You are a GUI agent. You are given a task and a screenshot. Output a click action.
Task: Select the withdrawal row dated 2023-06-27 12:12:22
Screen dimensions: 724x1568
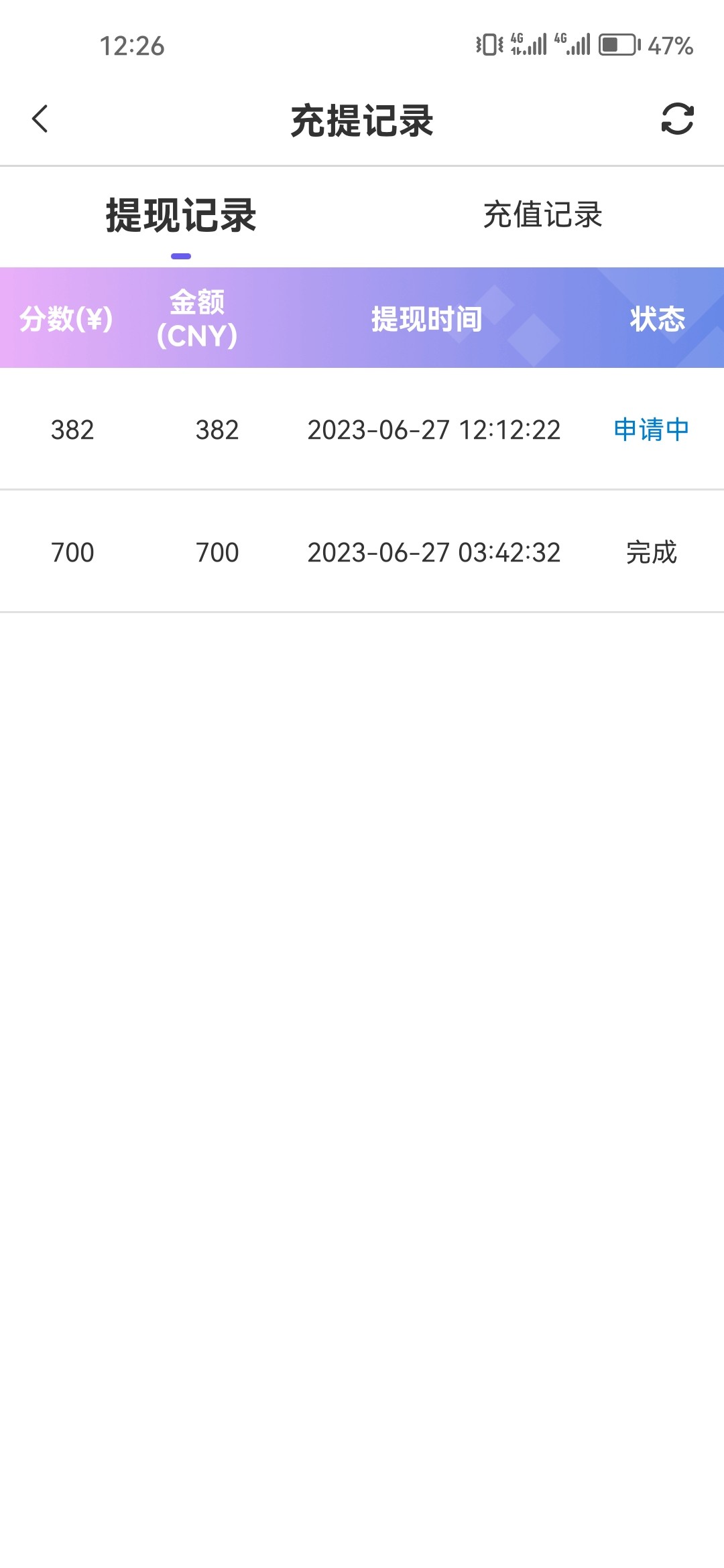(362, 430)
